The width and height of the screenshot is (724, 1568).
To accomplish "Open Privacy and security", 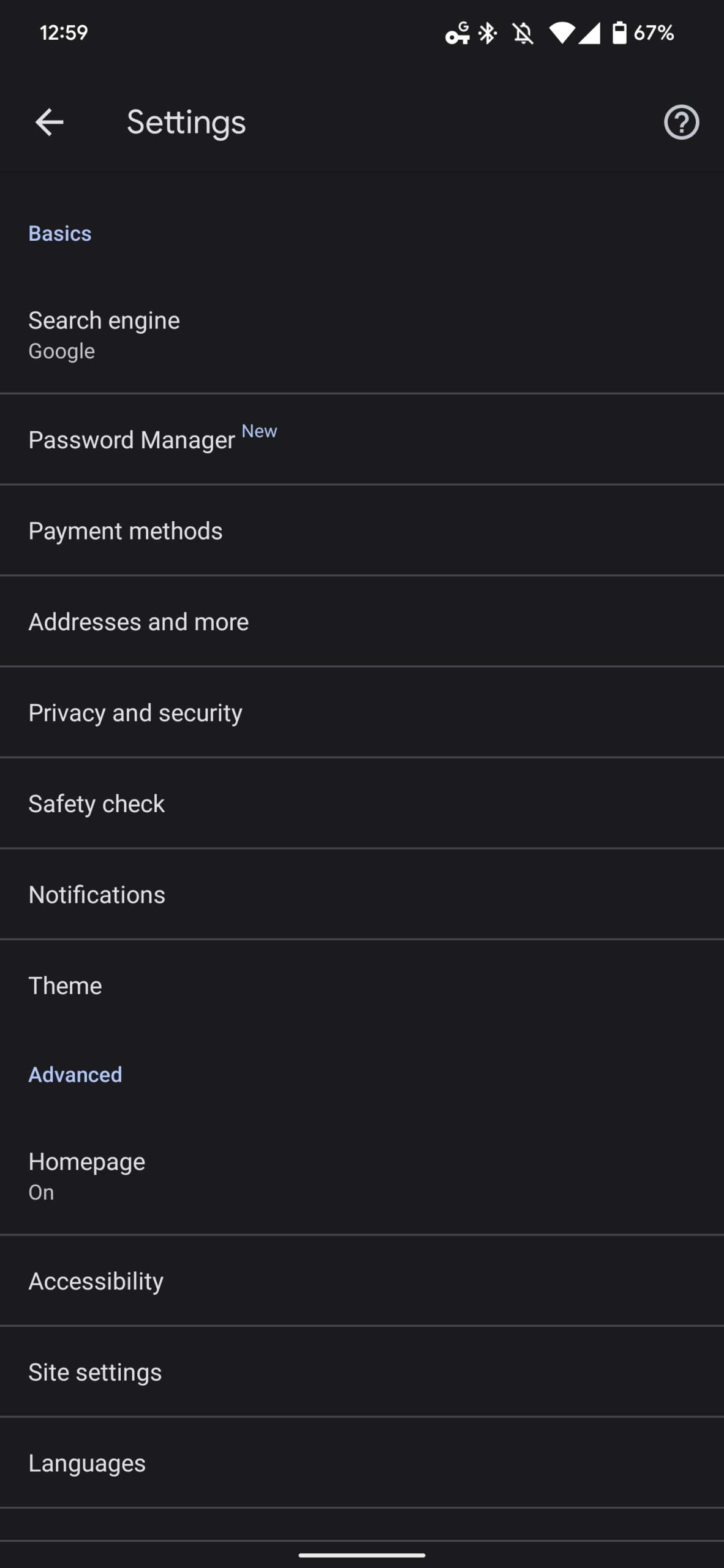I will click(x=362, y=712).
